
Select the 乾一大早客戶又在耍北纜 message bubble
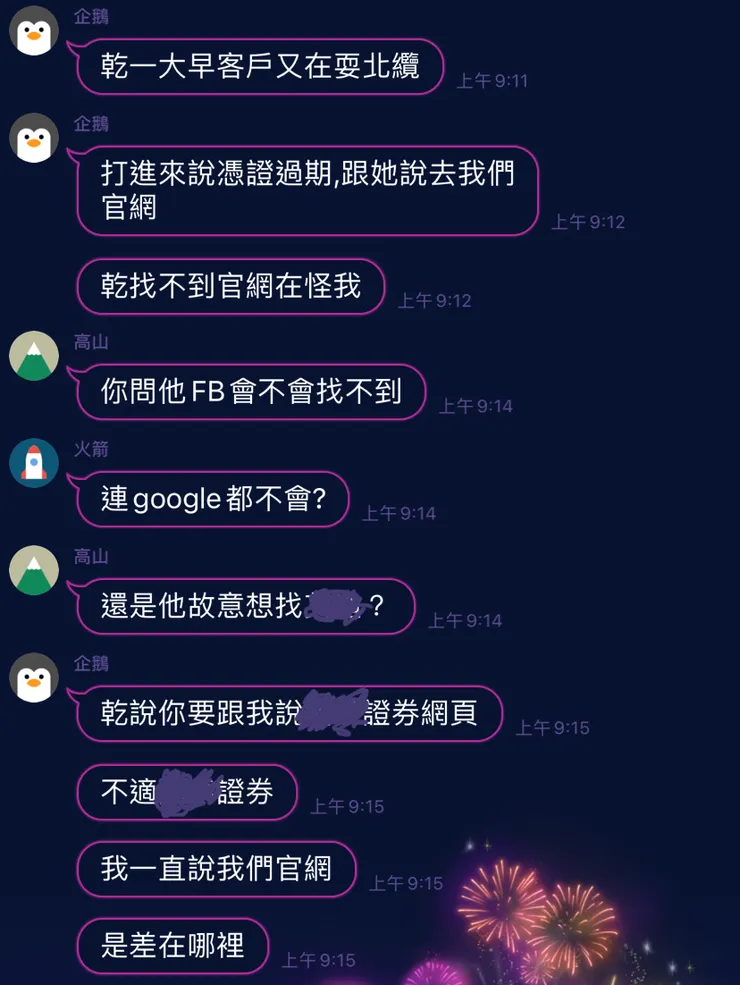258,68
